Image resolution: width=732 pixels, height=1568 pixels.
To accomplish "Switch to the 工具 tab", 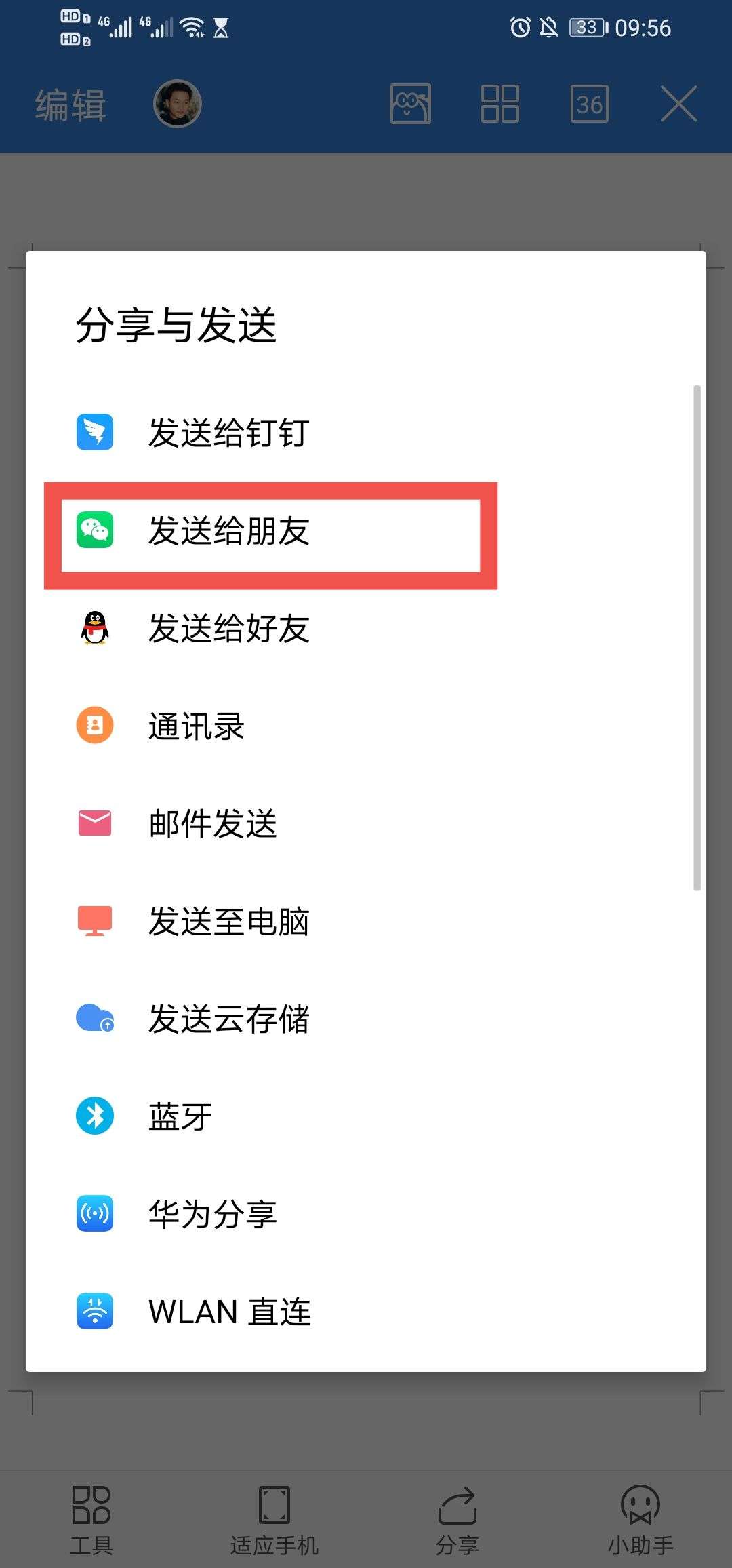I will point(94,1519).
